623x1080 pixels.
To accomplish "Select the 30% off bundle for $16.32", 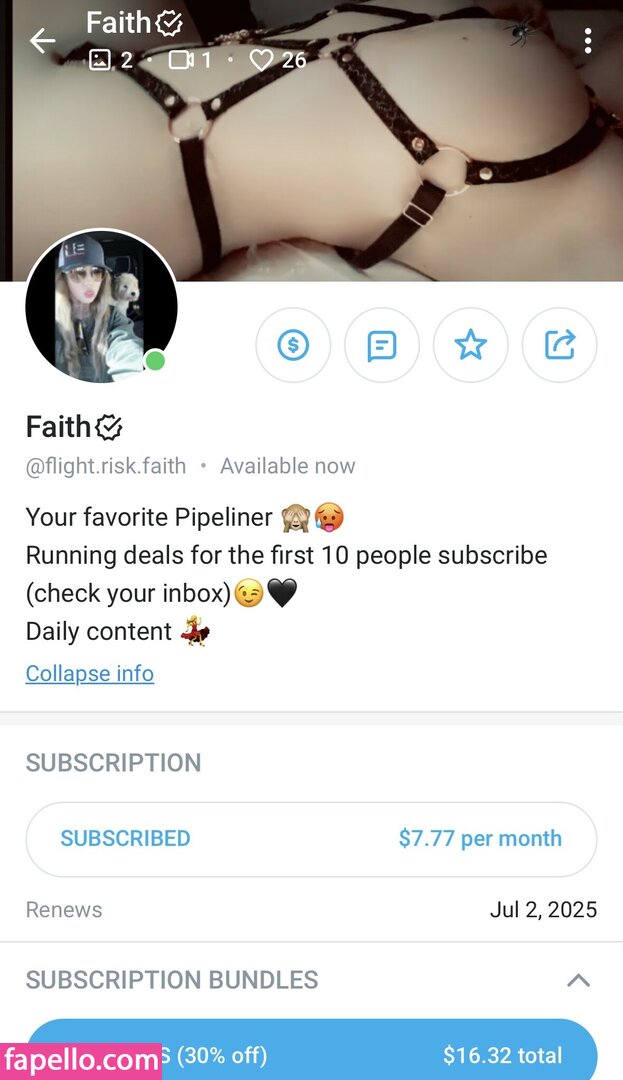I will 380,1054.
